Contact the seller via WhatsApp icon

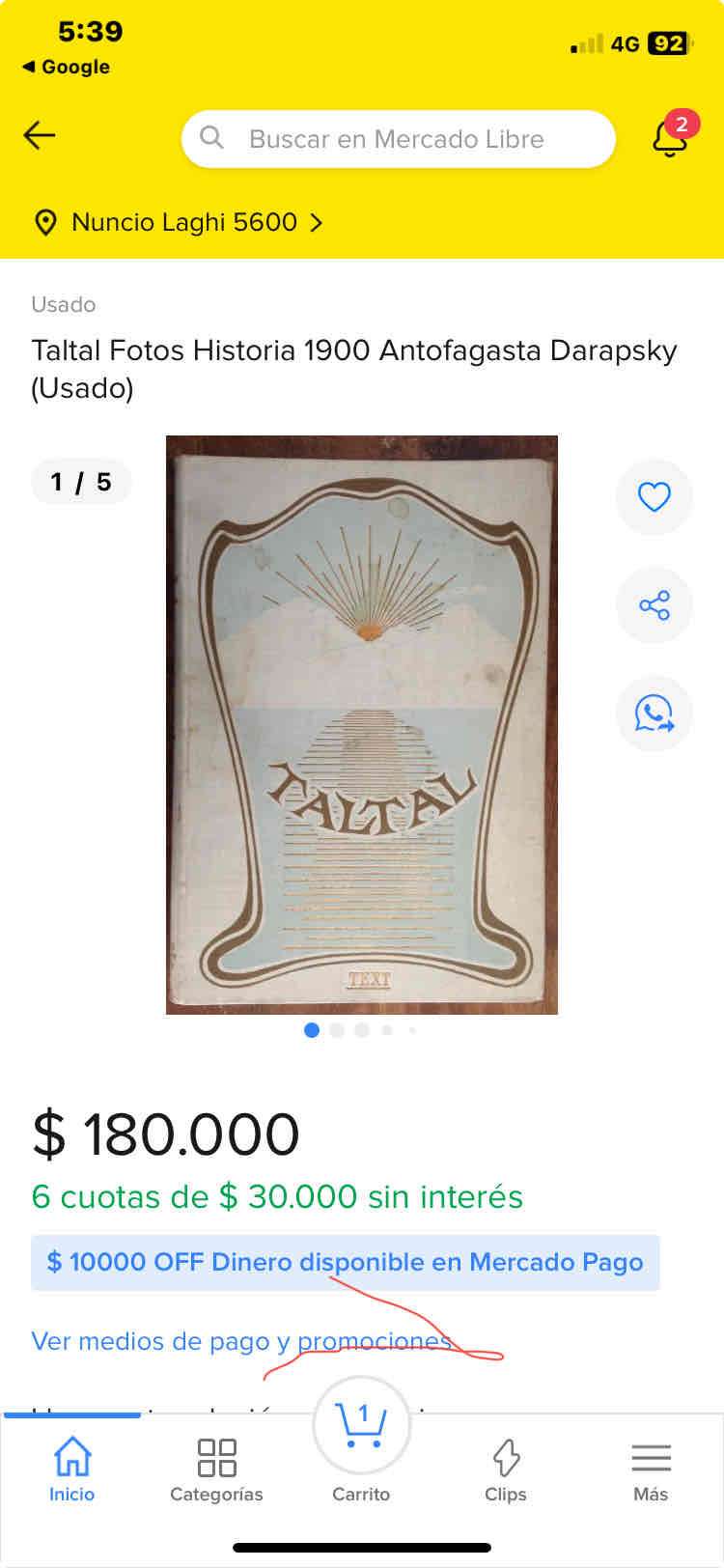(654, 714)
